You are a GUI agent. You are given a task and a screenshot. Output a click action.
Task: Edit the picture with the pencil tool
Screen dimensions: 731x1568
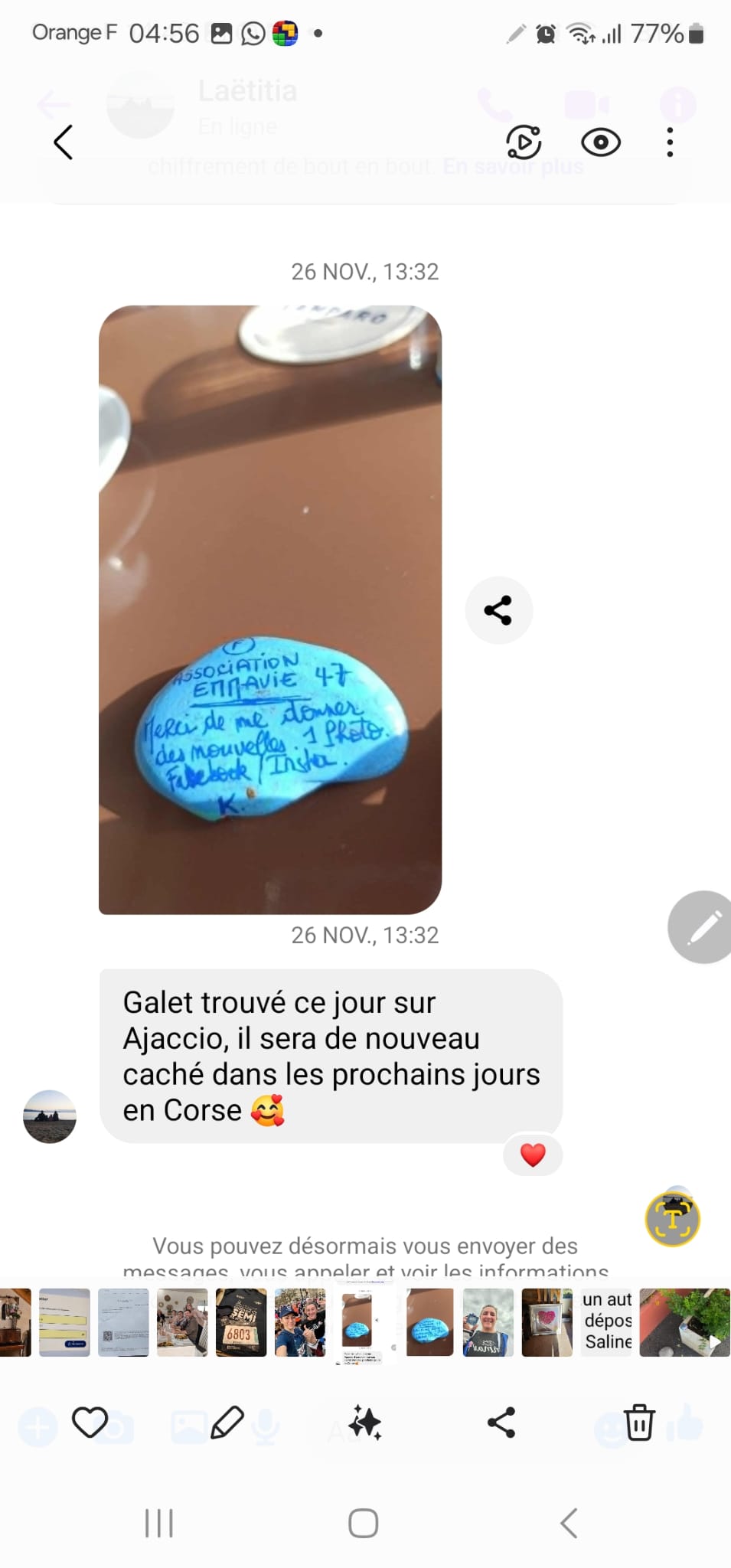[x=227, y=1423]
